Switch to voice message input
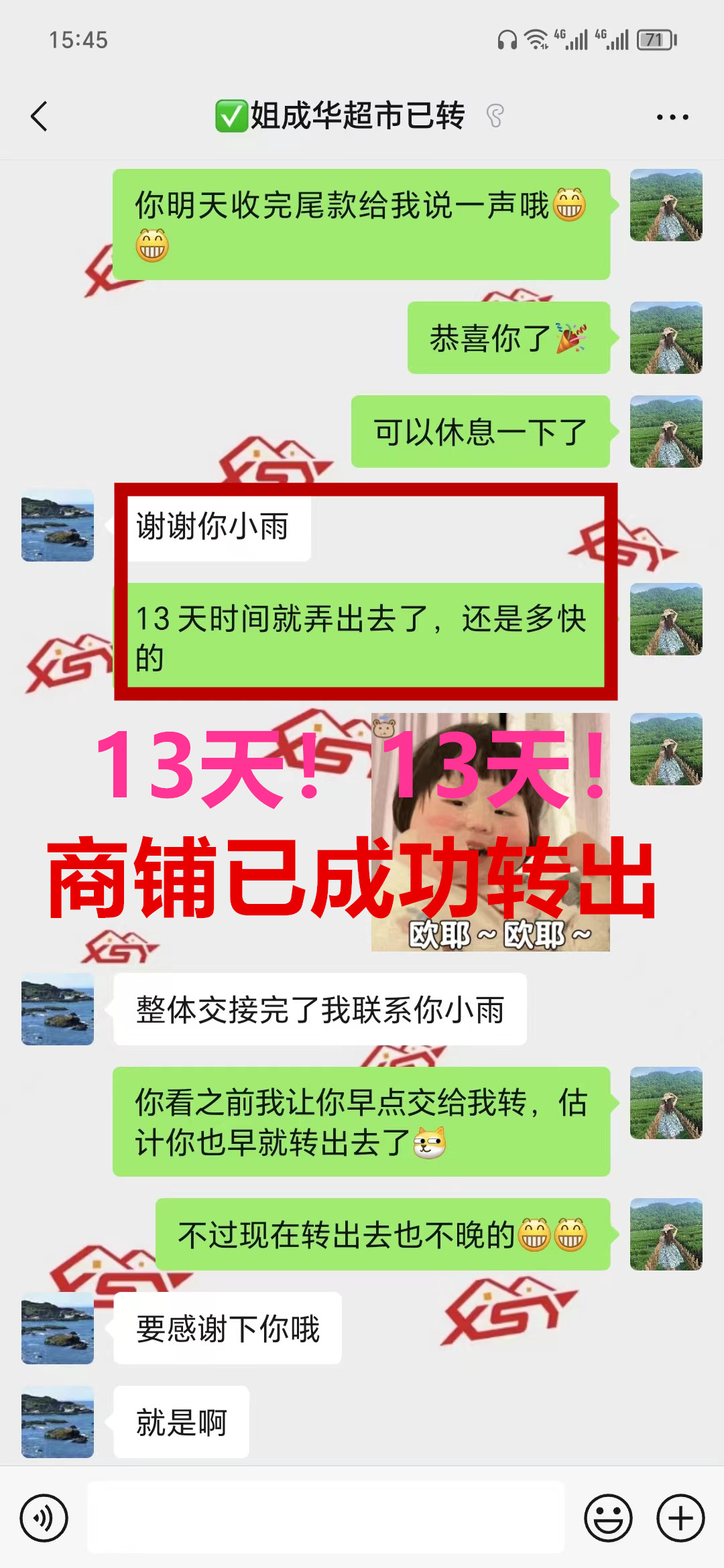Image resolution: width=724 pixels, height=1568 pixels. 44,1518
